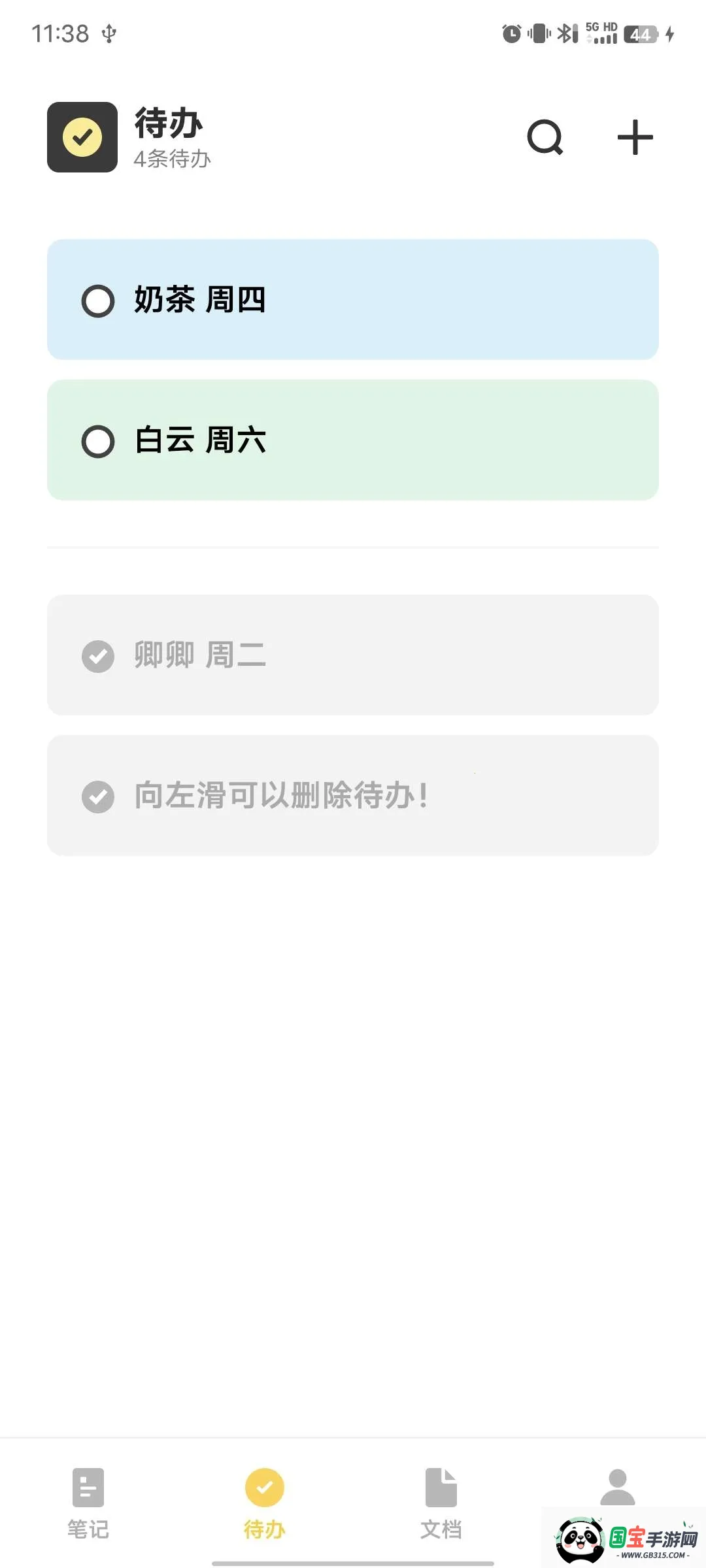Open search in the todo app
The image size is (706, 1568).
point(545,137)
